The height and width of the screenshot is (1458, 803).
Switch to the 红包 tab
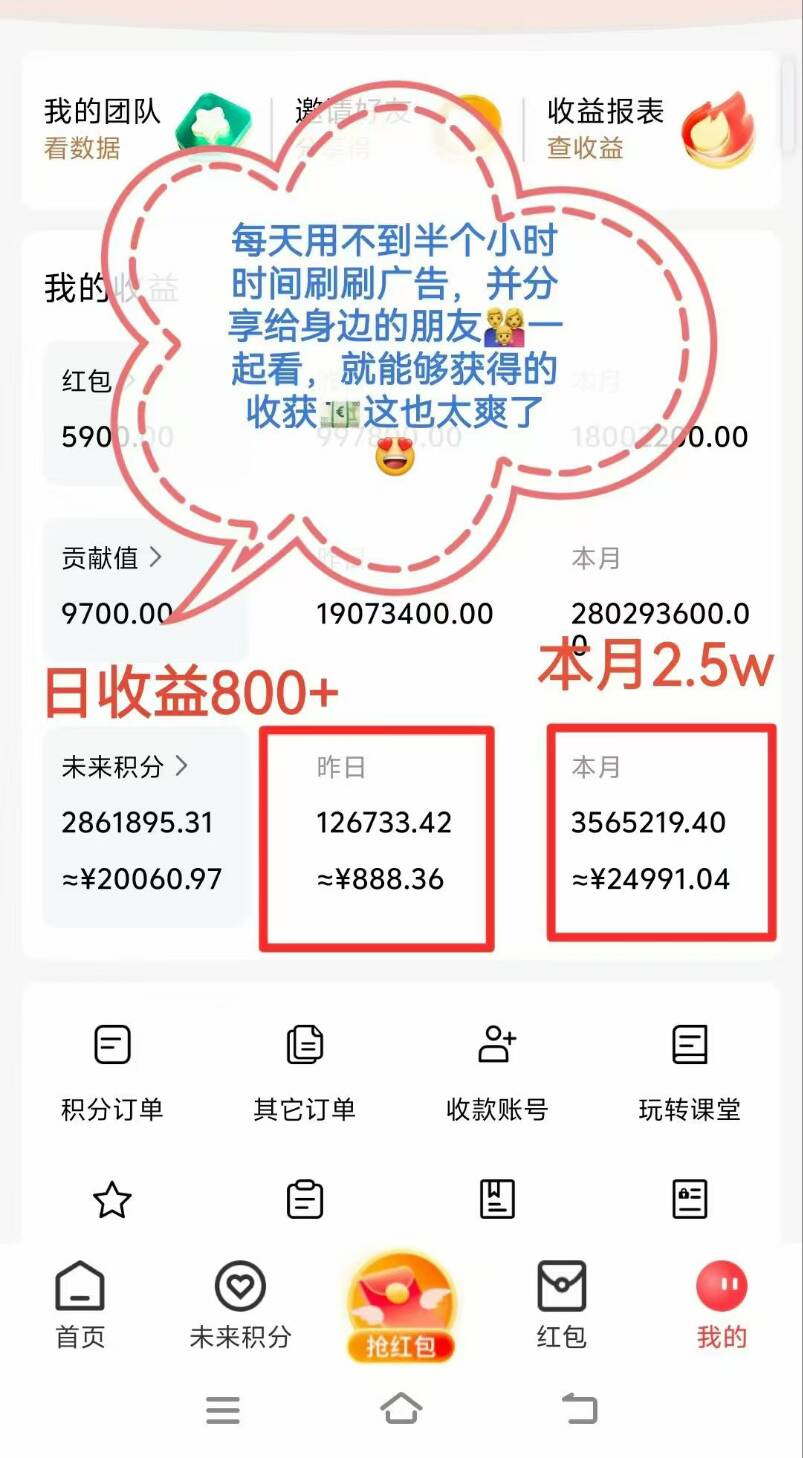[561, 1304]
